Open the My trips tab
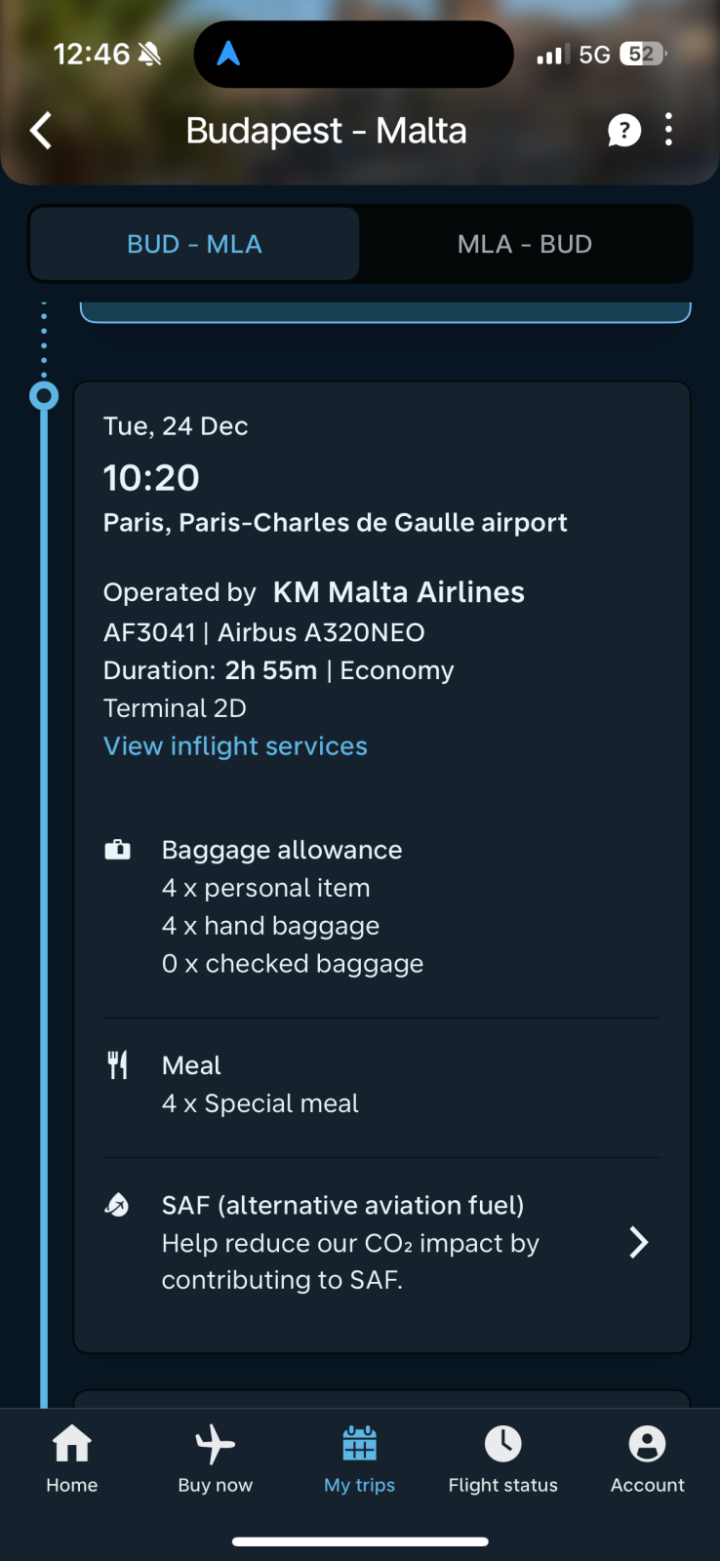This screenshot has height=1561, width=720. click(x=359, y=1460)
